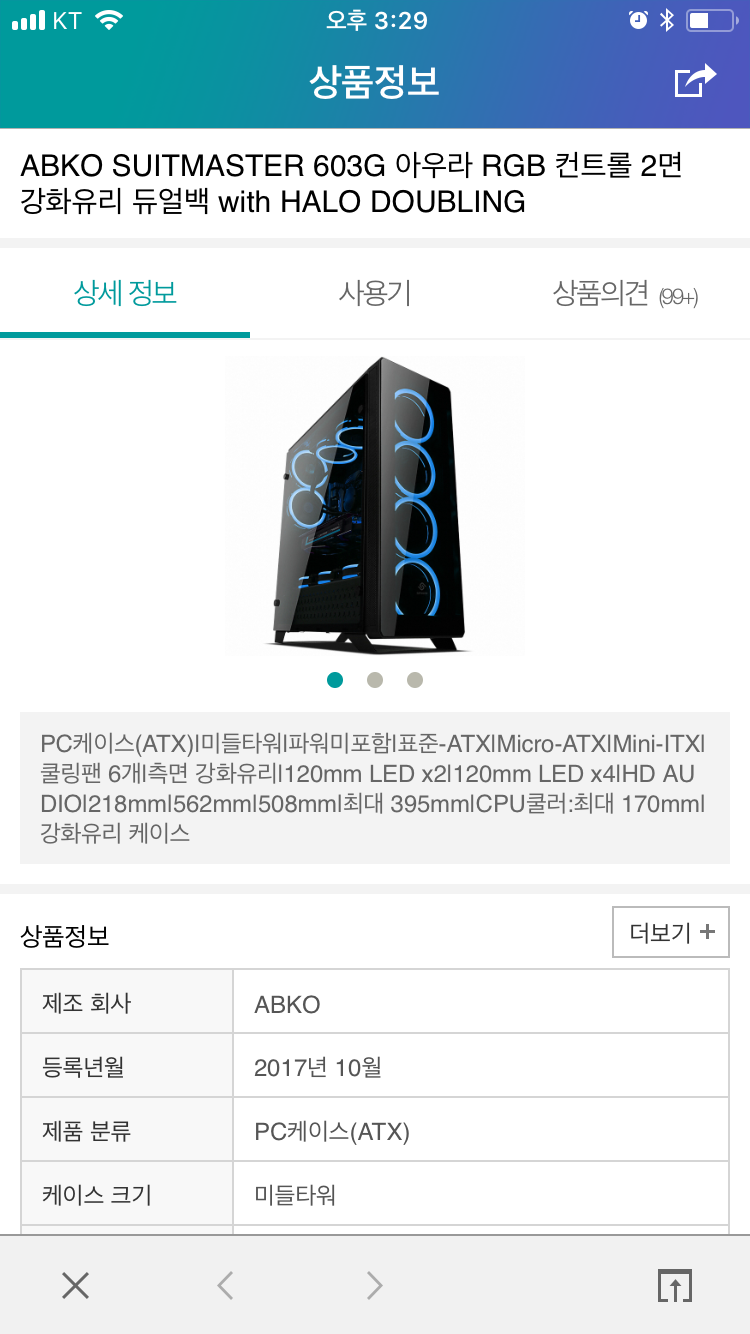Close the in-app browser
This screenshot has height=1334, width=750.
[75, 1285]
